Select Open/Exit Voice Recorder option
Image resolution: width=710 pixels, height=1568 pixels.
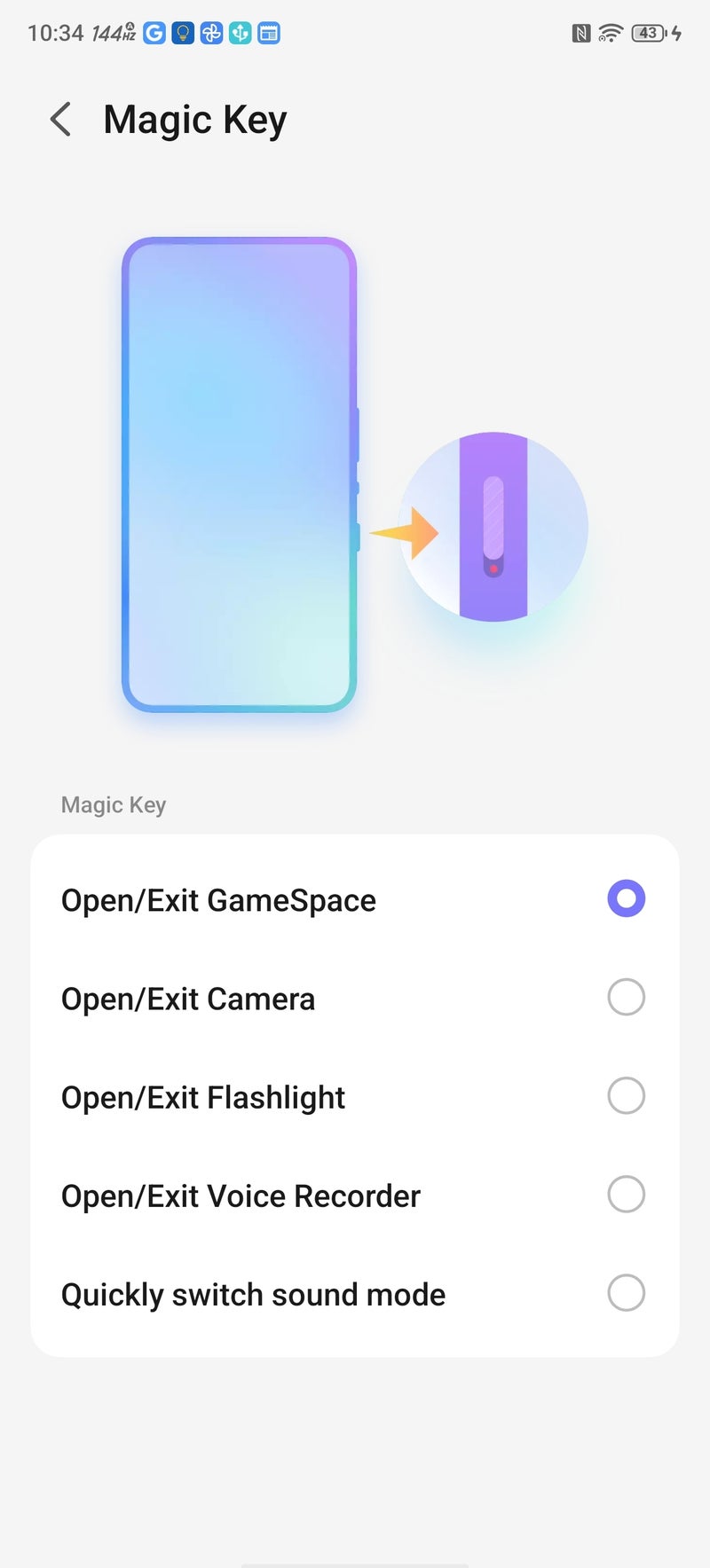(627, 1194)
